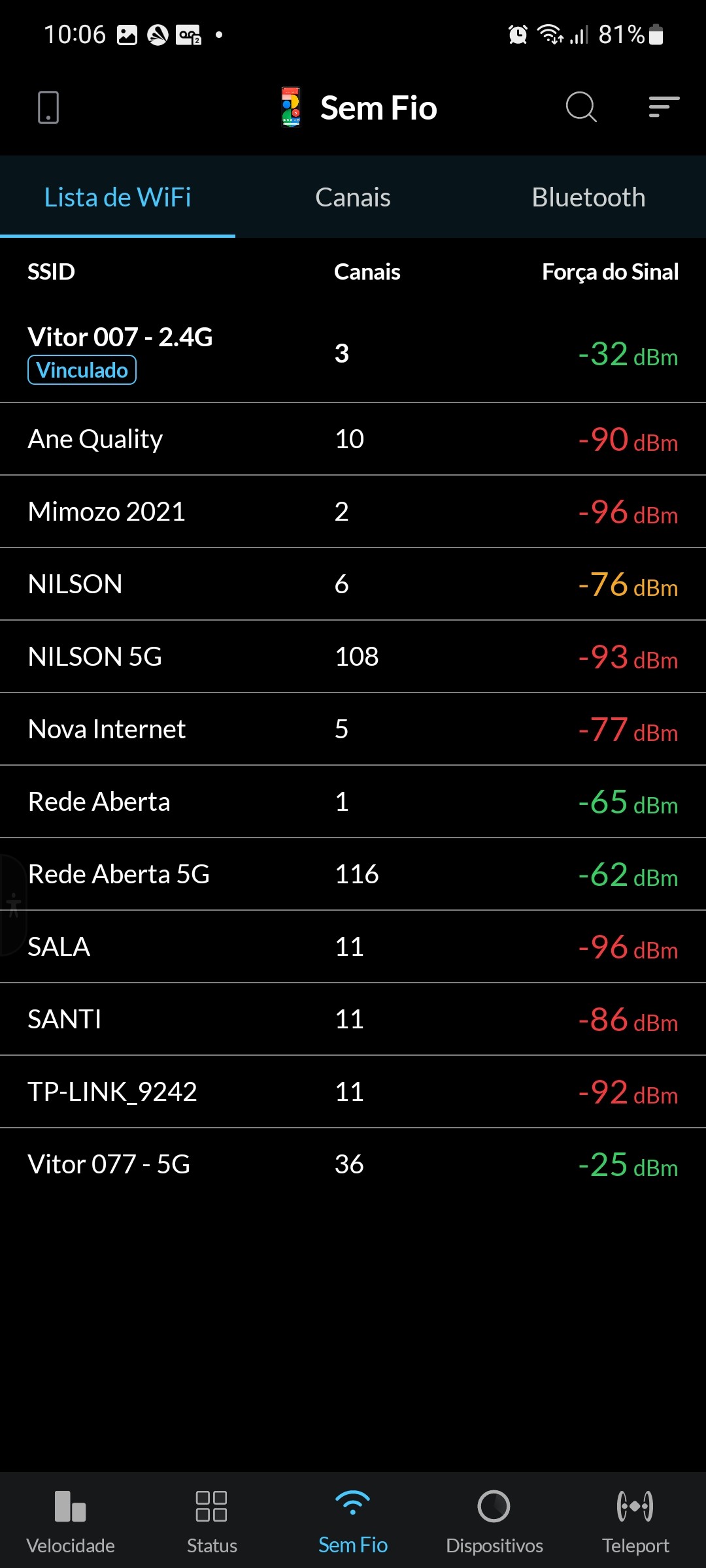Open the sort and filter icon
The height and width of the screenshot is (1568, 706).
point(664,107)
